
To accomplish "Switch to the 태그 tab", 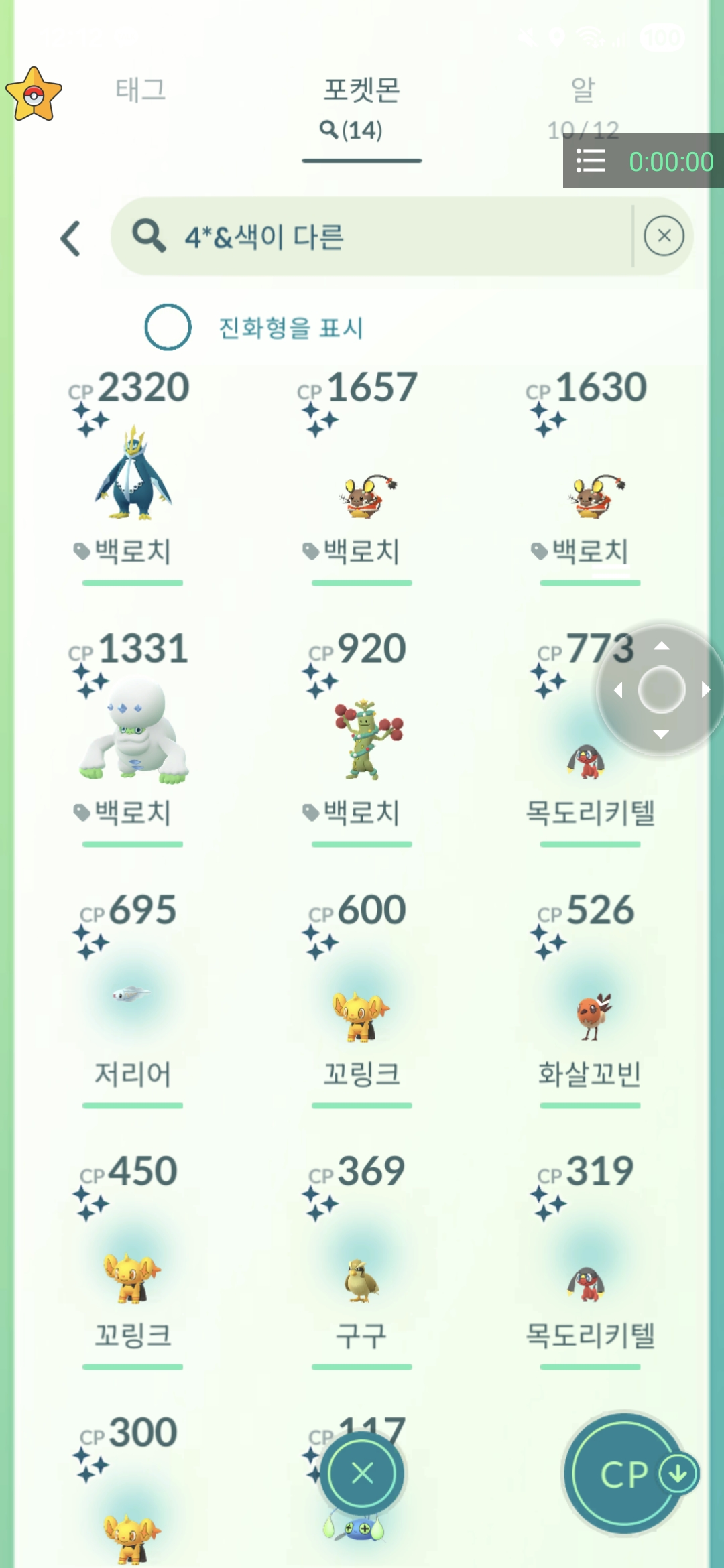I will click(140, 90).
